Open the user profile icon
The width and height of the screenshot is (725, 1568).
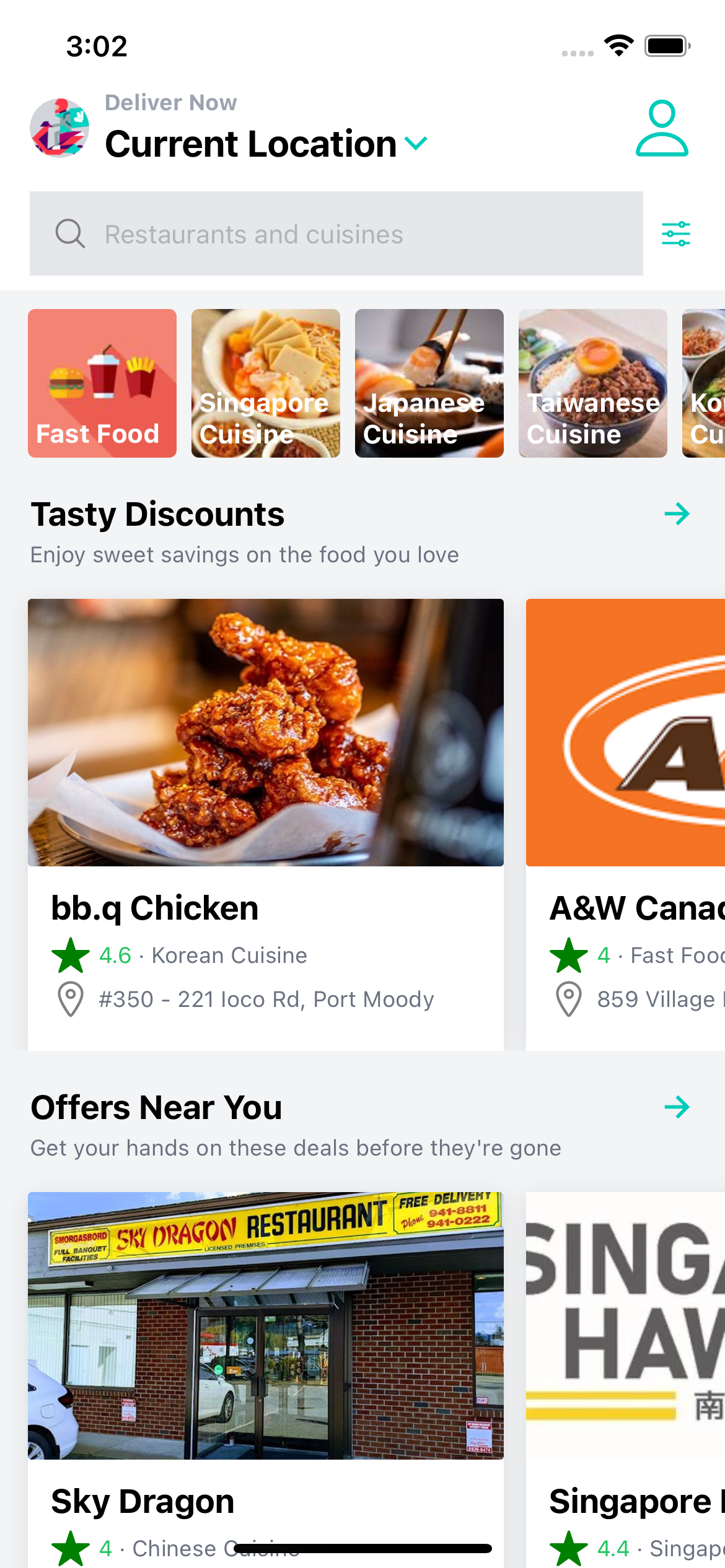662,128
